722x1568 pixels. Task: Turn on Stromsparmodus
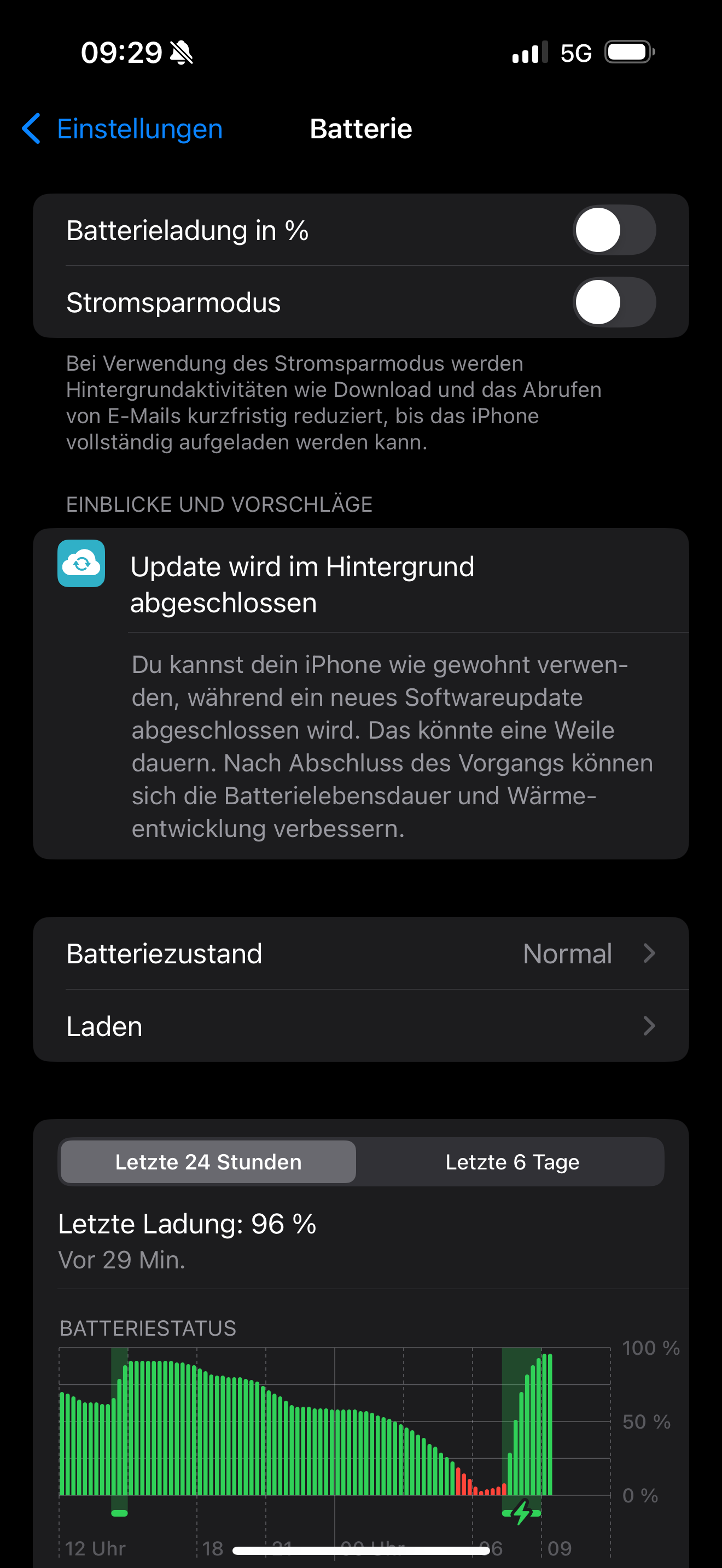(x=614, y=302)
